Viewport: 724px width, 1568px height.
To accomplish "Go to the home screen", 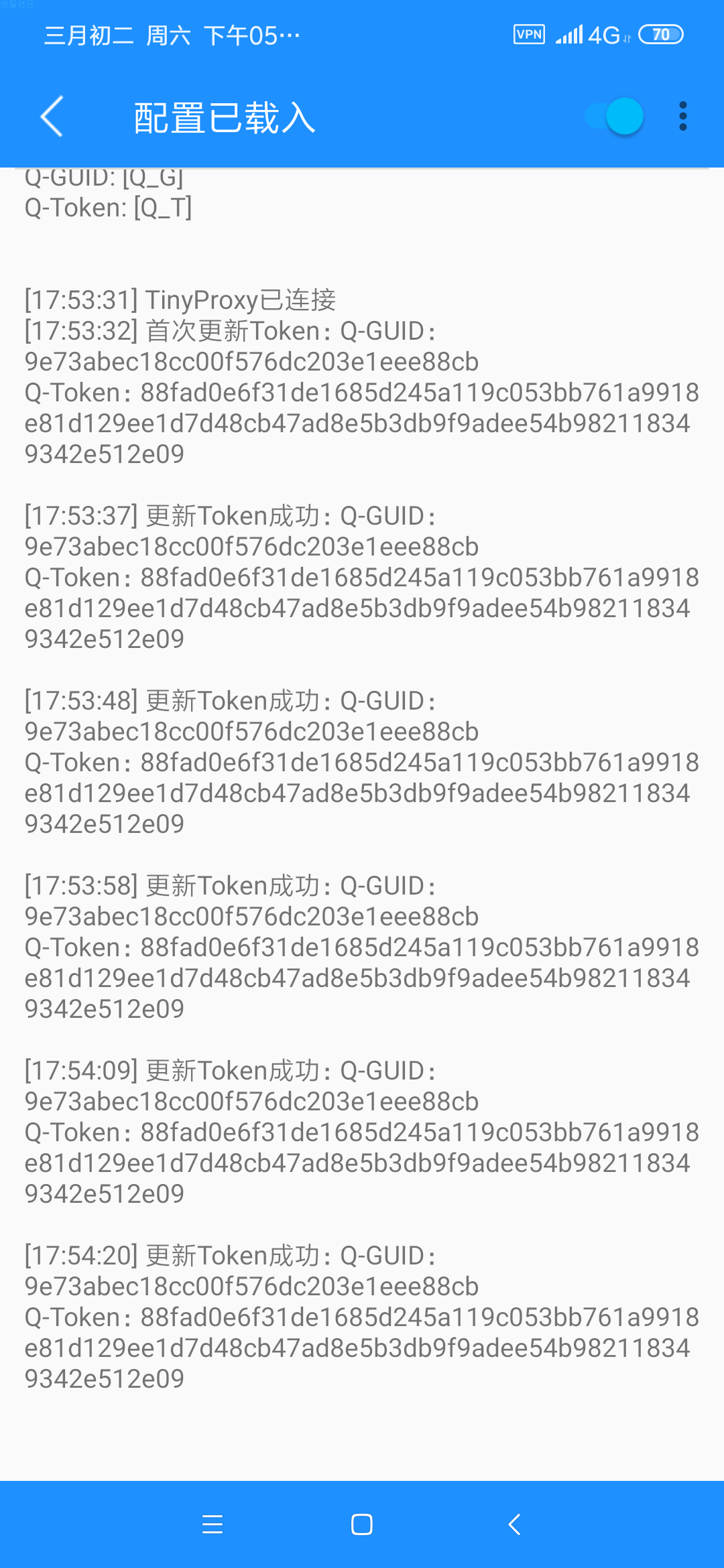I will tap(362, 1524).
